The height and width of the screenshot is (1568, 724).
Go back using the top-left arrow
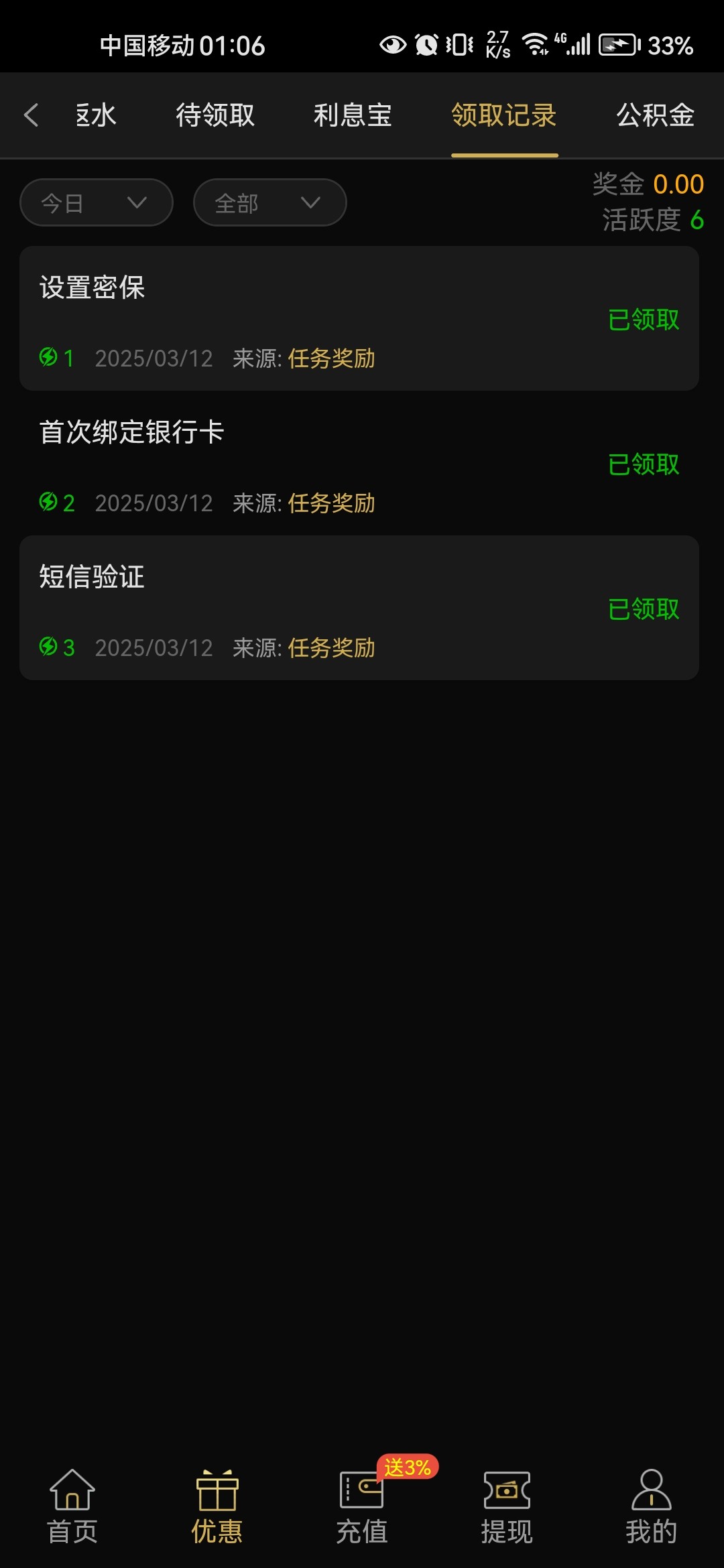[x=31, y=115]
